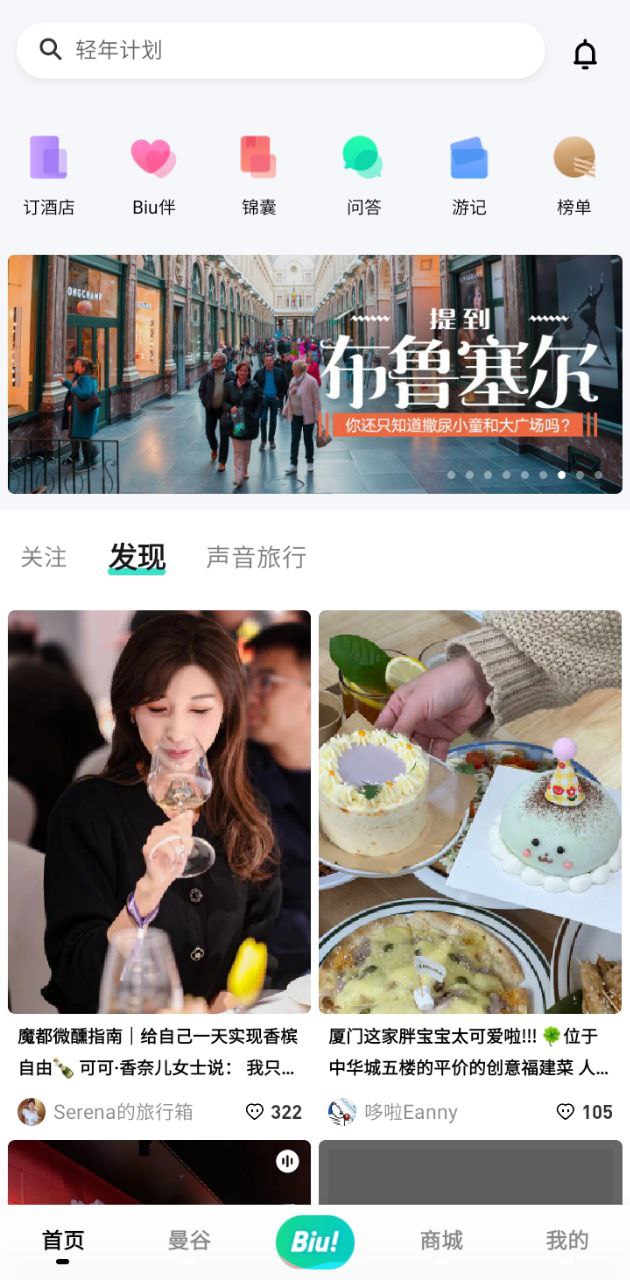Open the 锦囊 guides shortcut

(x=258, y=175)
